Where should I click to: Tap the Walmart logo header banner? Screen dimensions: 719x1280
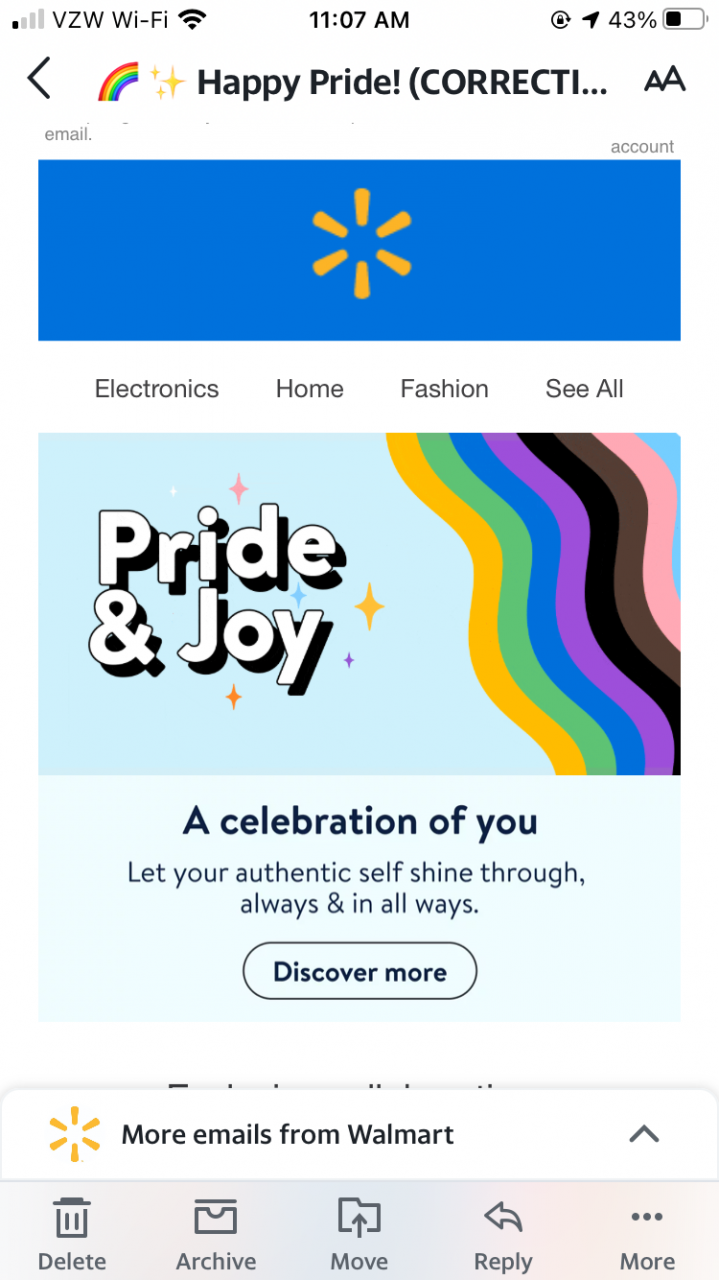point(359,250)
